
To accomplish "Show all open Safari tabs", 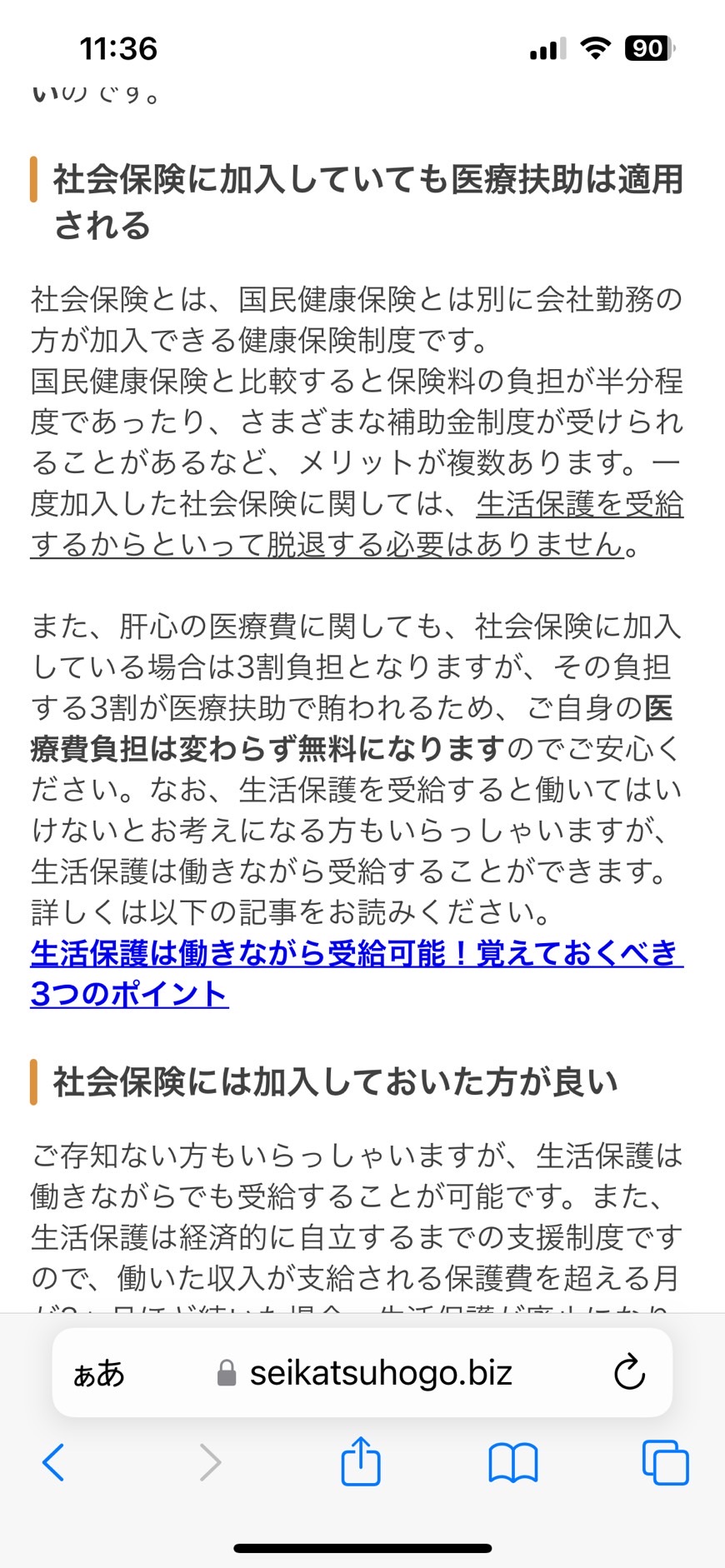I will (665, 1462).
